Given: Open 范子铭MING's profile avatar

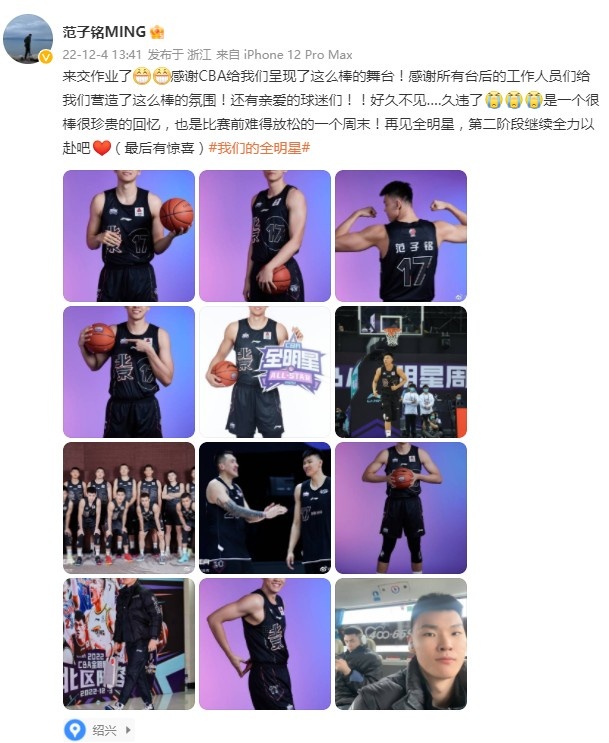Looking at the screenshot, I should (x=29, y=39).
